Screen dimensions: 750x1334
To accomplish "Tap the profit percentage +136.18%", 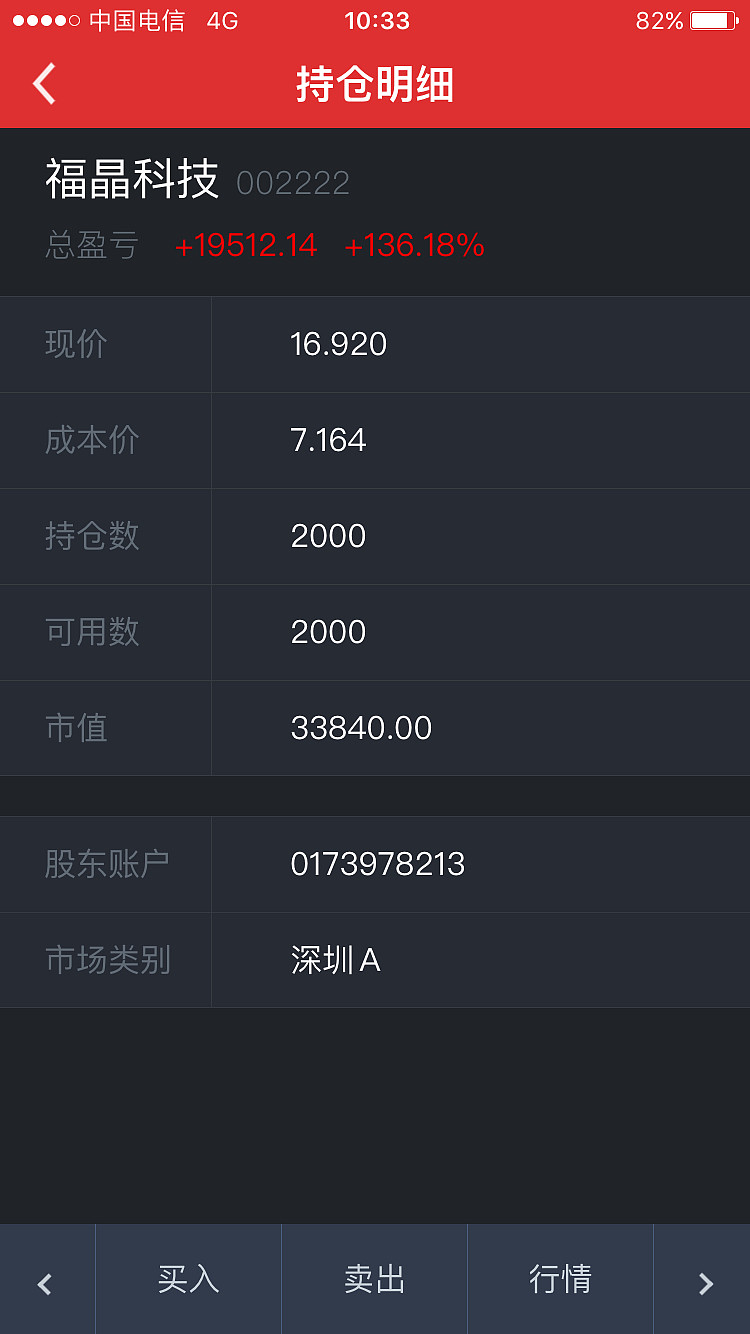I will [x=414, y=245].
